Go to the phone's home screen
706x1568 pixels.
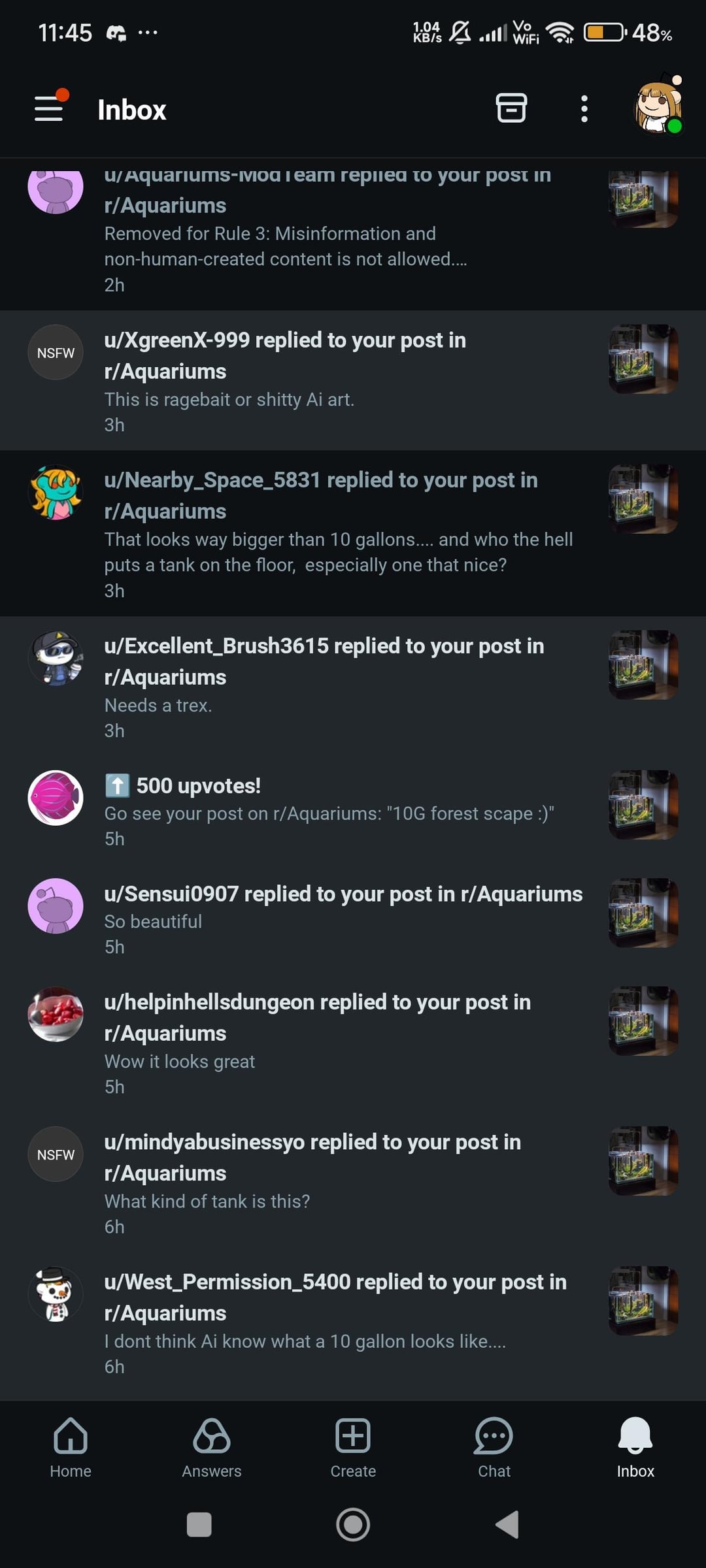point(353,1524)
